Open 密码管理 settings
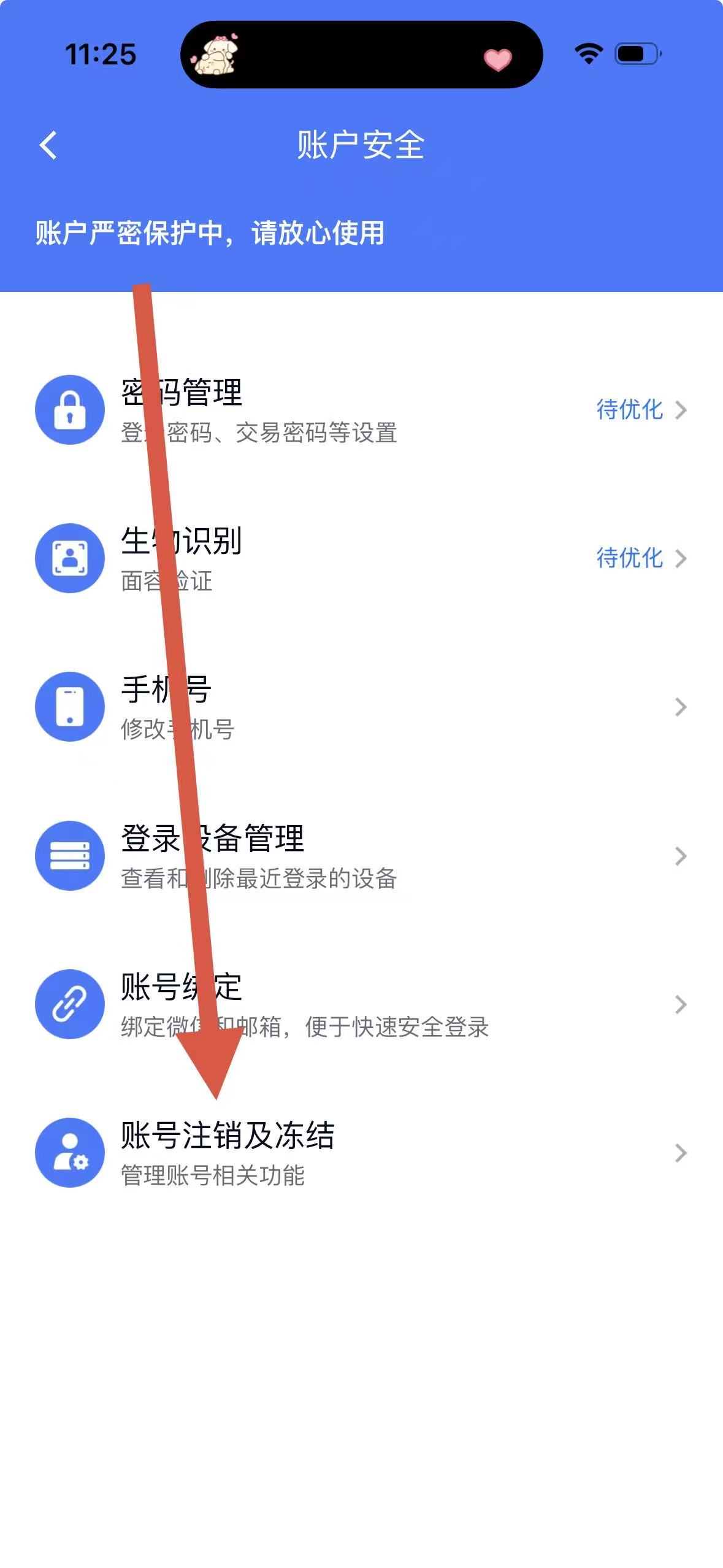Image resolution: width=723 pixels, height=1568 pixels. pos(361,410)
